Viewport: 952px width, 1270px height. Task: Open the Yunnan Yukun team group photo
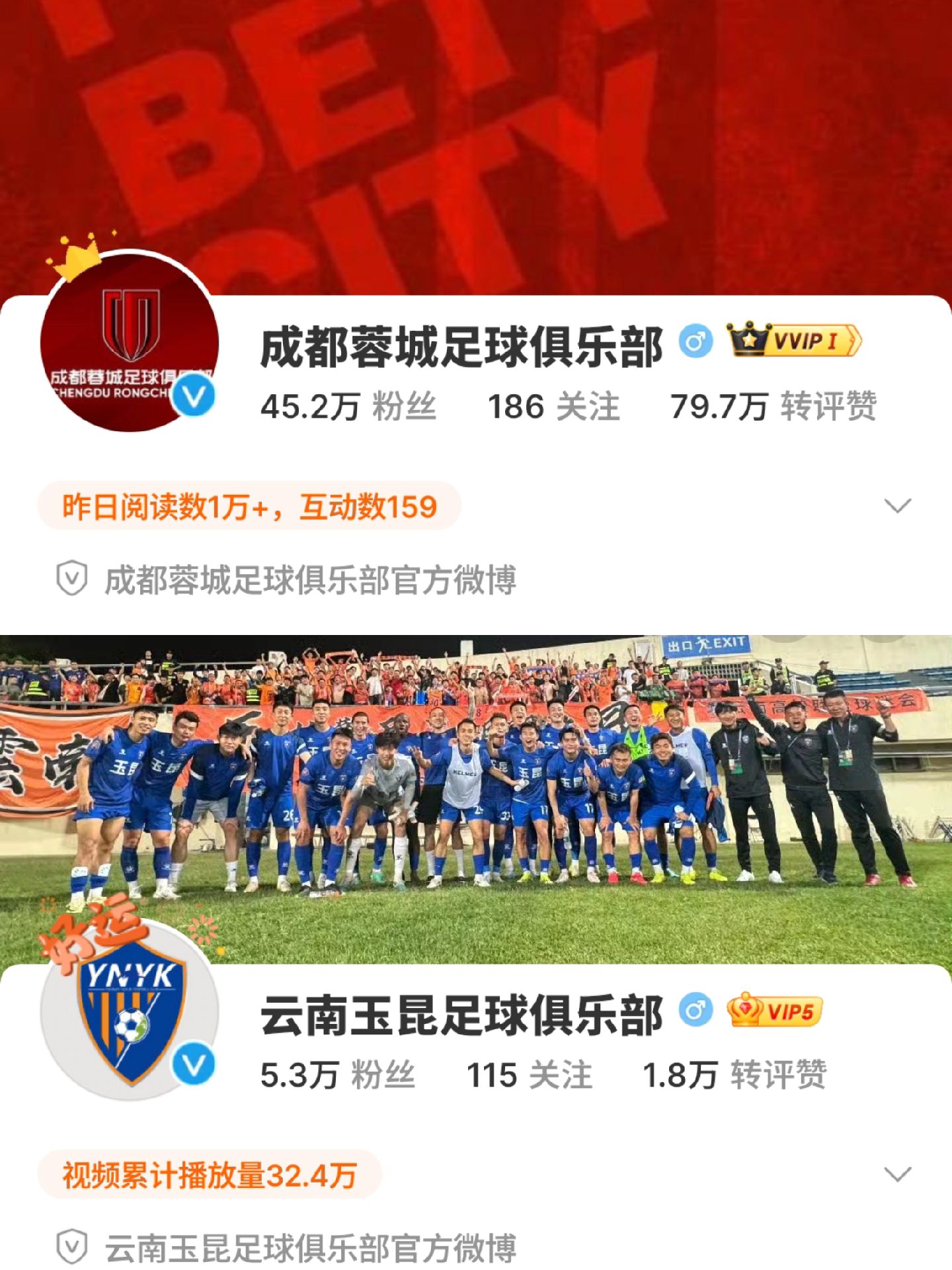point(476,781)
